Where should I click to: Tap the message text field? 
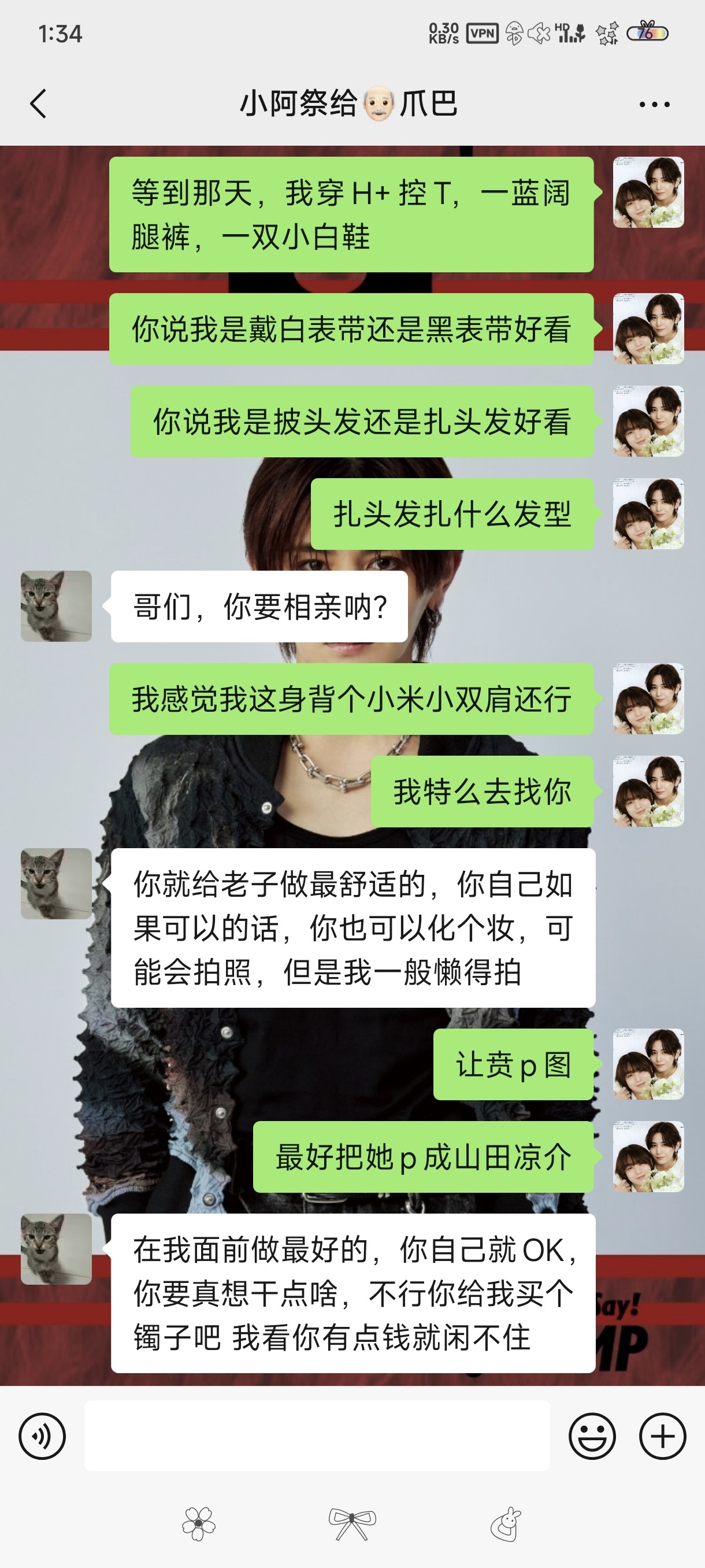click(317, 1435)
